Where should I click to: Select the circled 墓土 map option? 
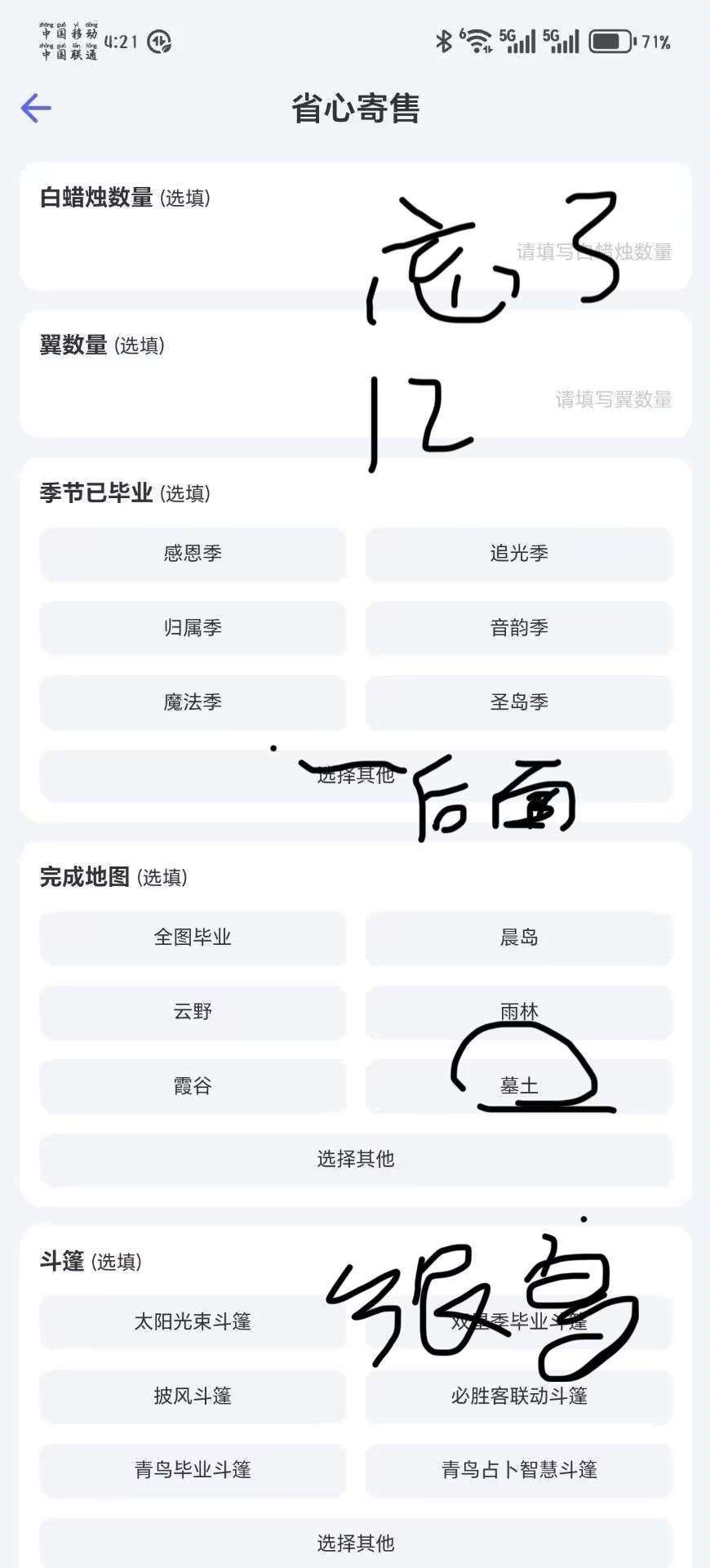[x=517, y=1086]
